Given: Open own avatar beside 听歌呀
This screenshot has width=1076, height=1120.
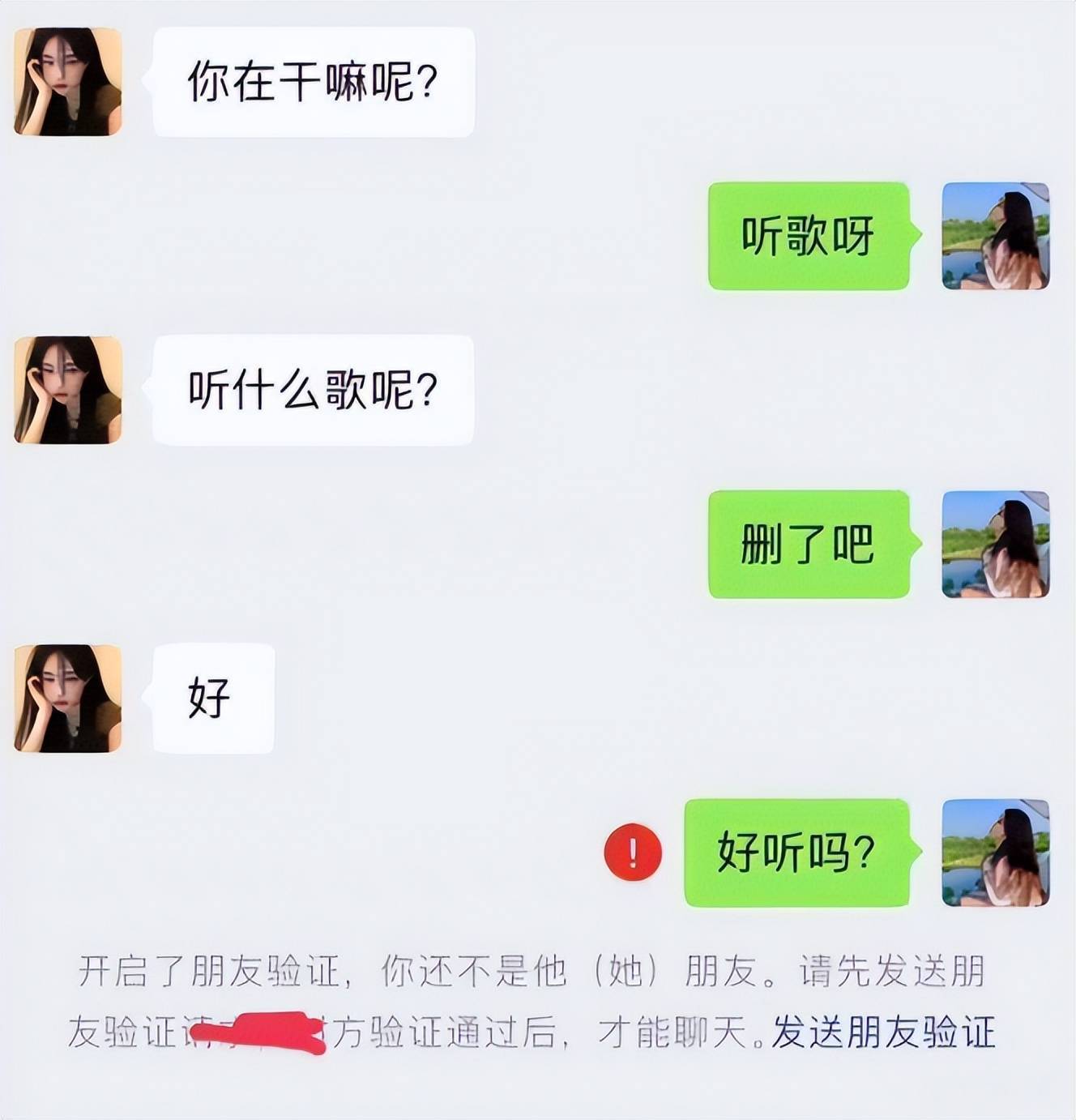Looking at the screenshot, I should point(995,236).
